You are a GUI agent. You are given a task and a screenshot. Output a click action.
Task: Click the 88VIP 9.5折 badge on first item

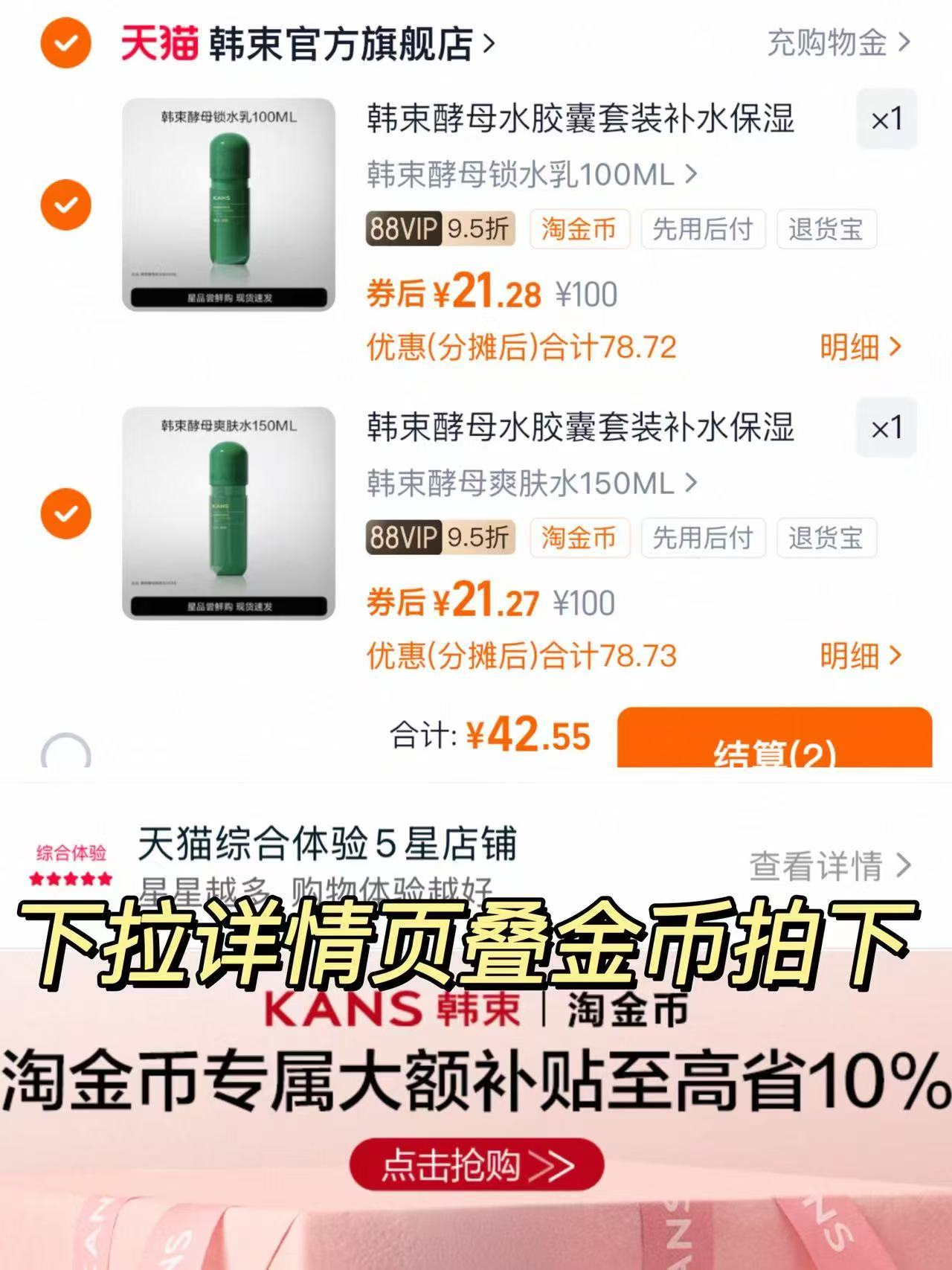click(437, 231)
